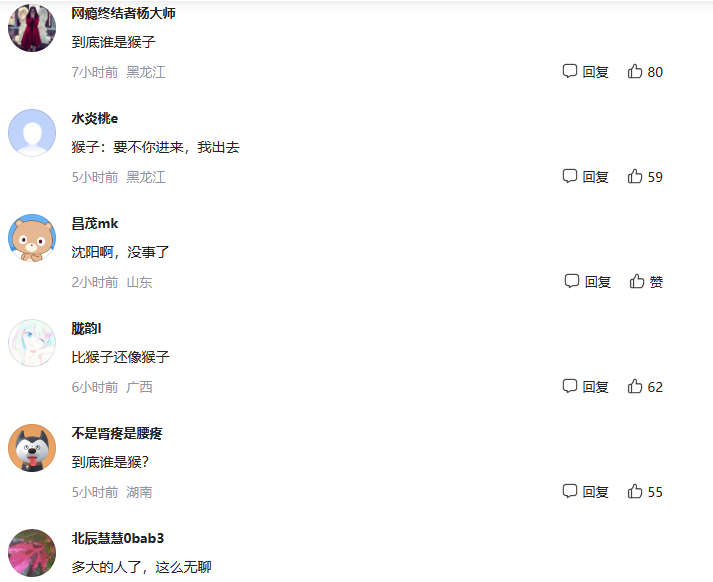Viewport: 713px width, 582px height.
Task: Like 不是胃疼是腰疼's comment
Action: tap(645, 492)
